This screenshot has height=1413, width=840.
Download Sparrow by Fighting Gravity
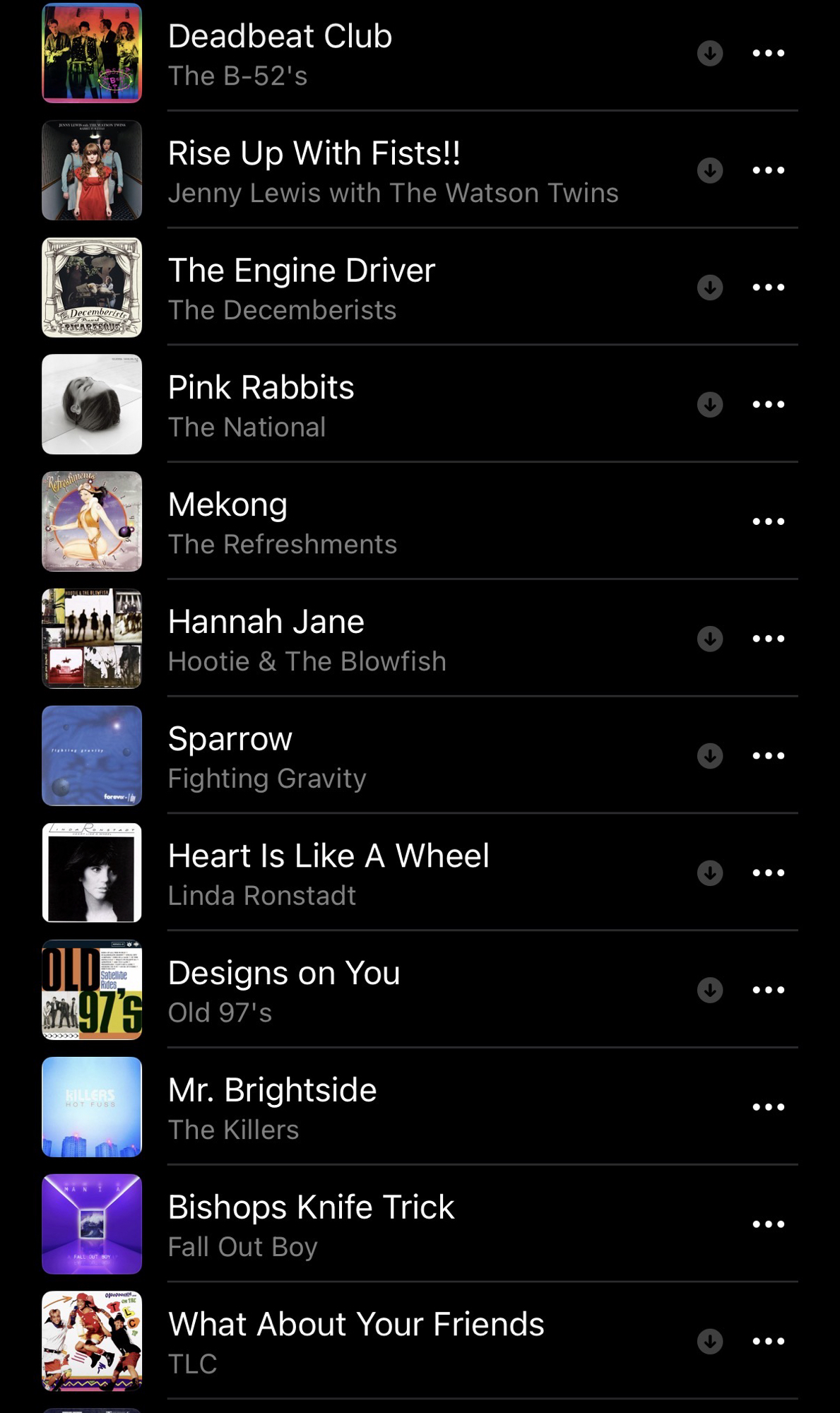point(710,756)
